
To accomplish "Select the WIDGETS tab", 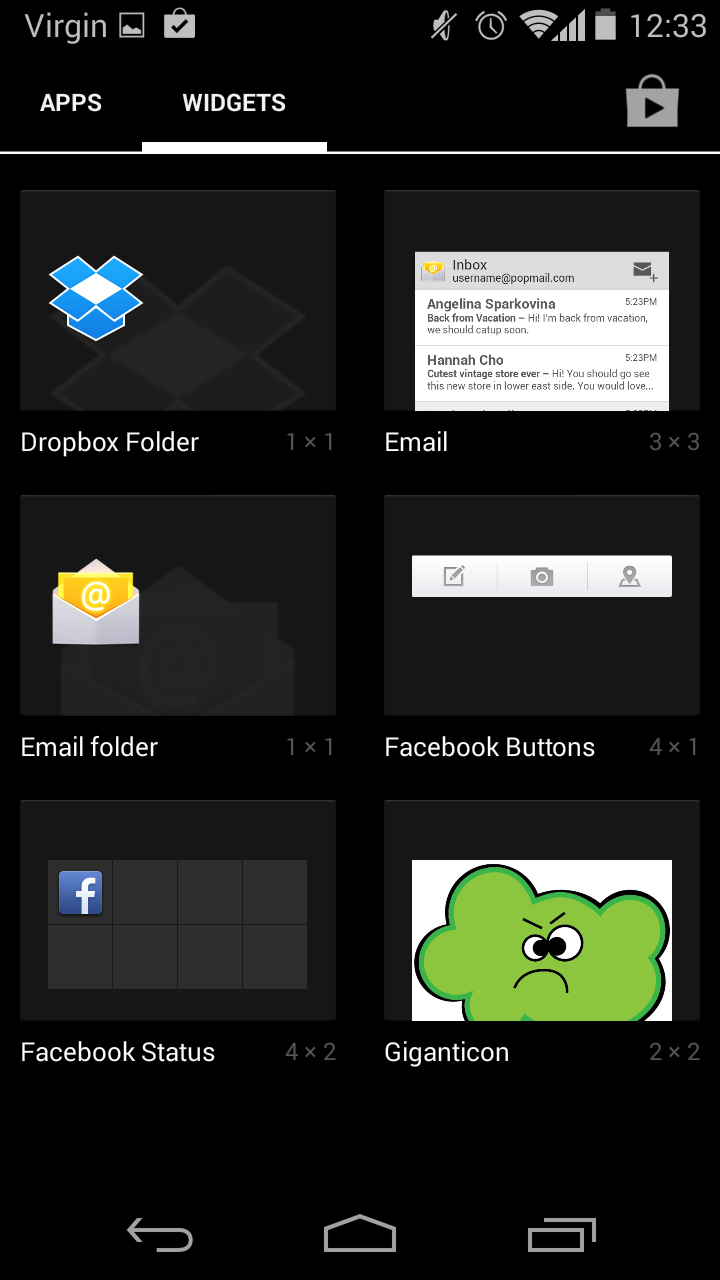I will click(233, 102).
